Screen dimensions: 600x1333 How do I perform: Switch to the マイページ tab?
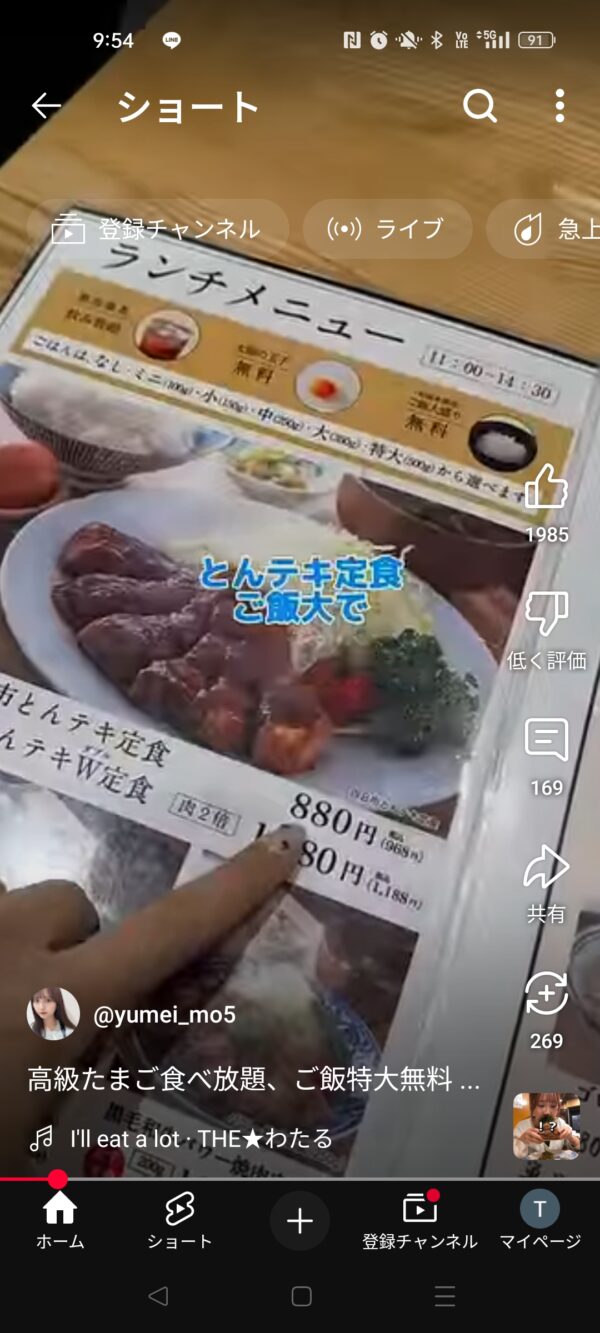(x=540, y=1222)
